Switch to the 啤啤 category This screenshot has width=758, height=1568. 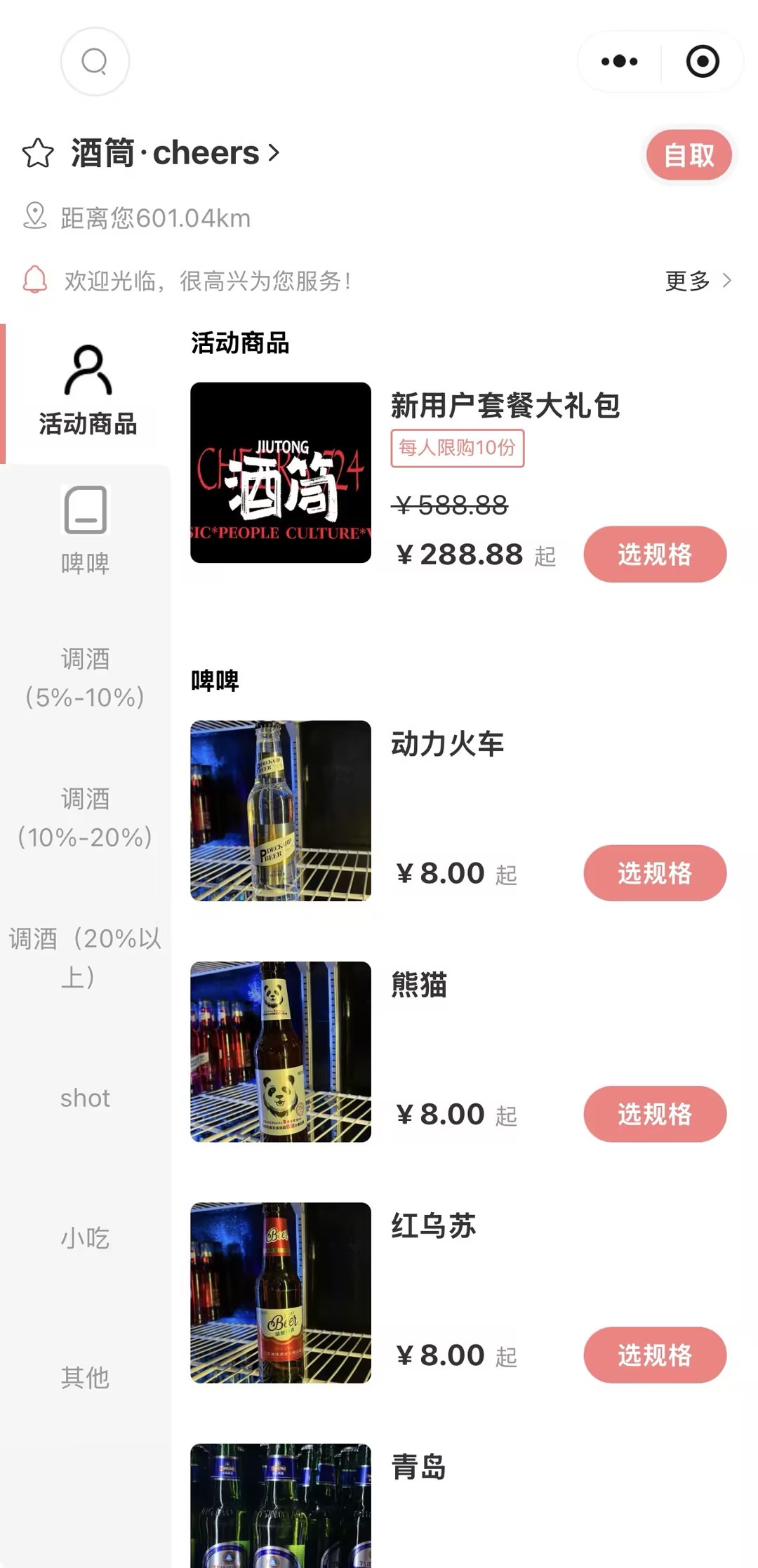[x=86, y=531]
